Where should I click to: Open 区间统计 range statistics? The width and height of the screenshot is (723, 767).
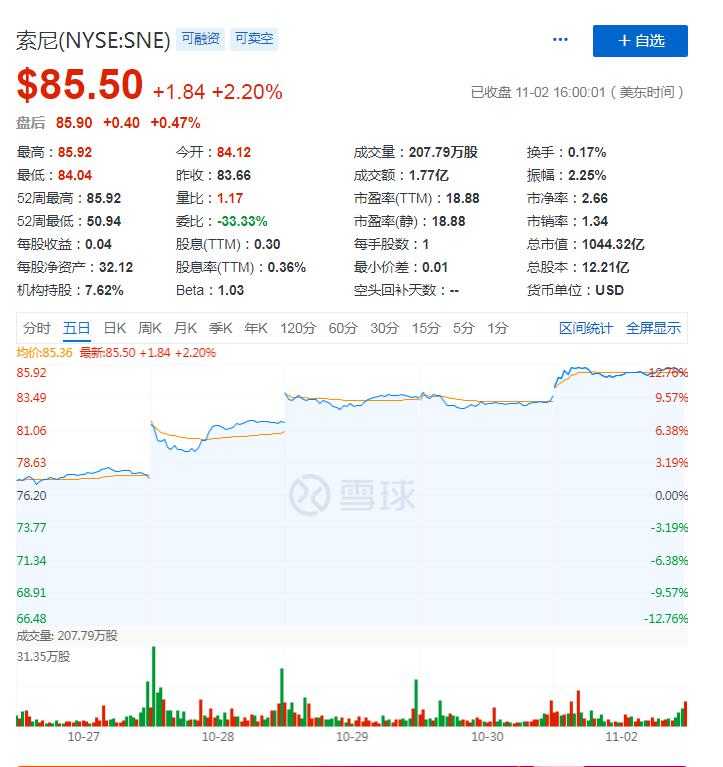pyautogui.click(x=586, y=328)
